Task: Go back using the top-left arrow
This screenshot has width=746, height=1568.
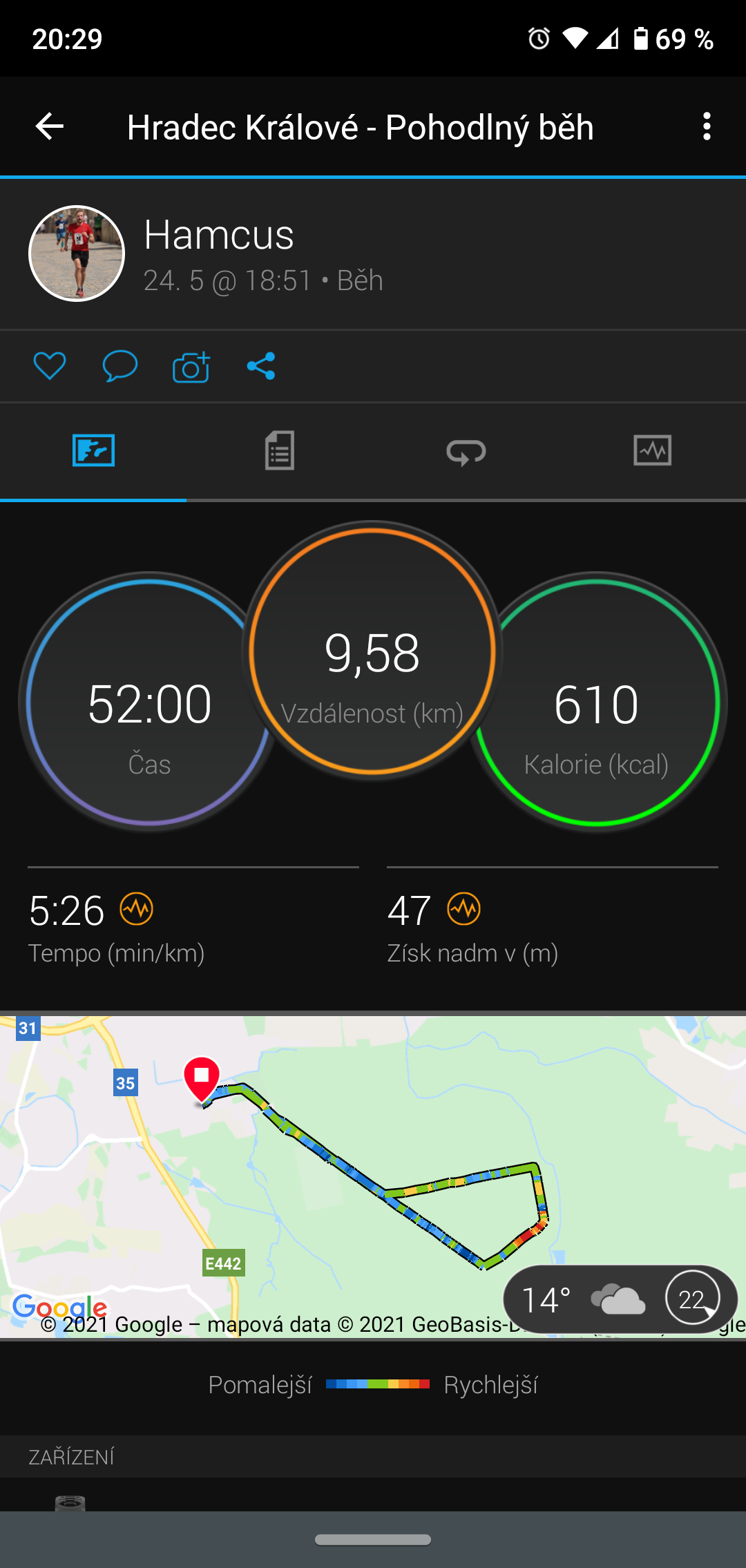Action: point(49,126)
